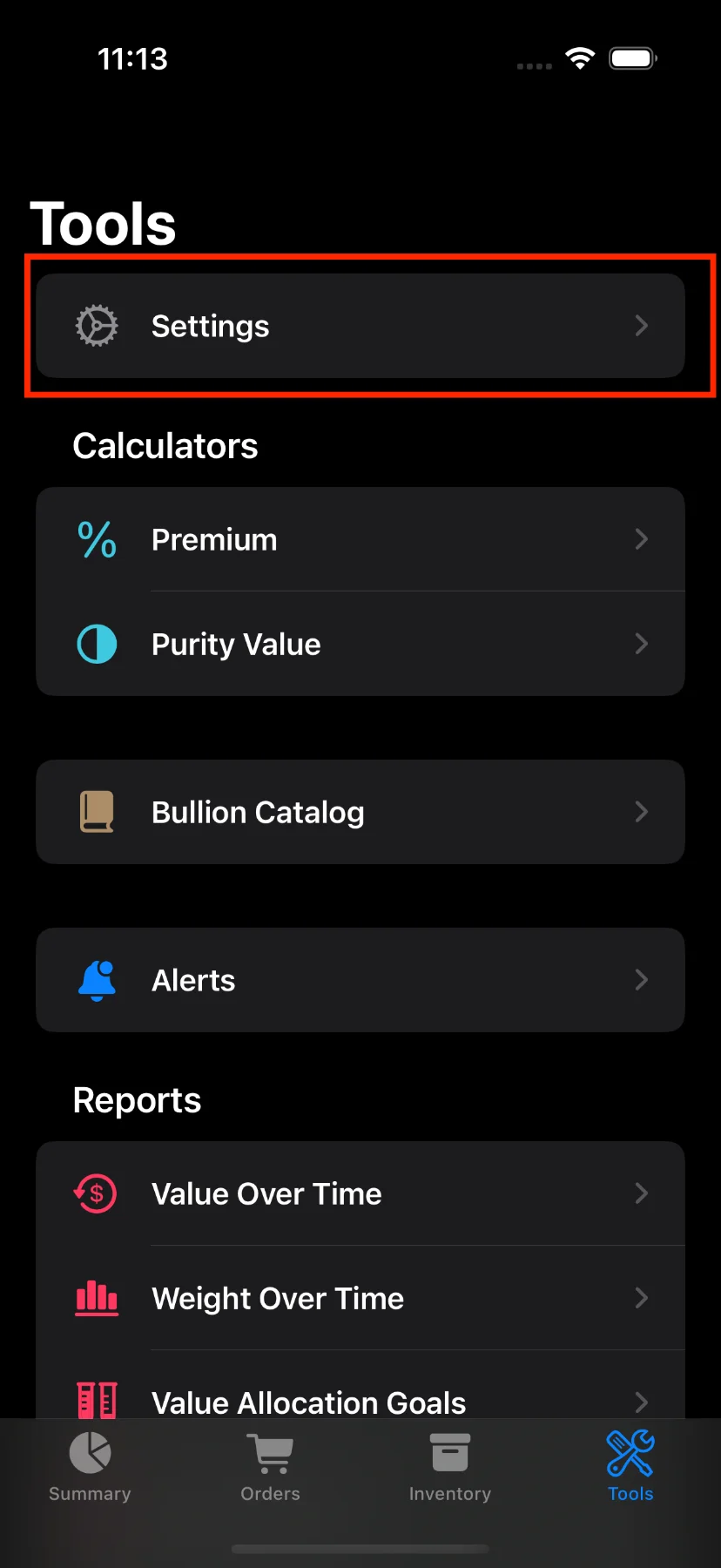Tap the Bullion Catalog chevron

pos(642,811)
